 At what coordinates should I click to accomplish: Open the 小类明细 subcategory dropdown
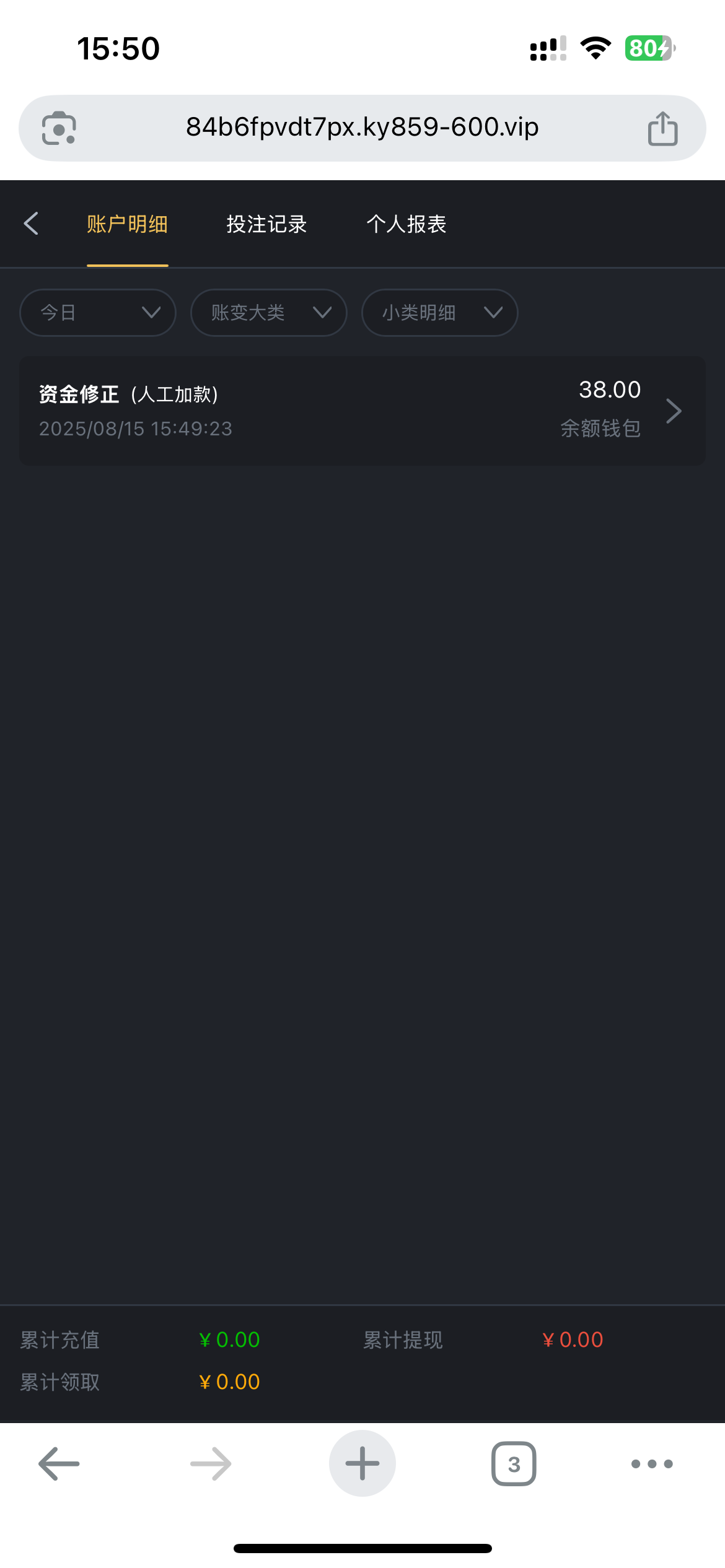(440, 313)
